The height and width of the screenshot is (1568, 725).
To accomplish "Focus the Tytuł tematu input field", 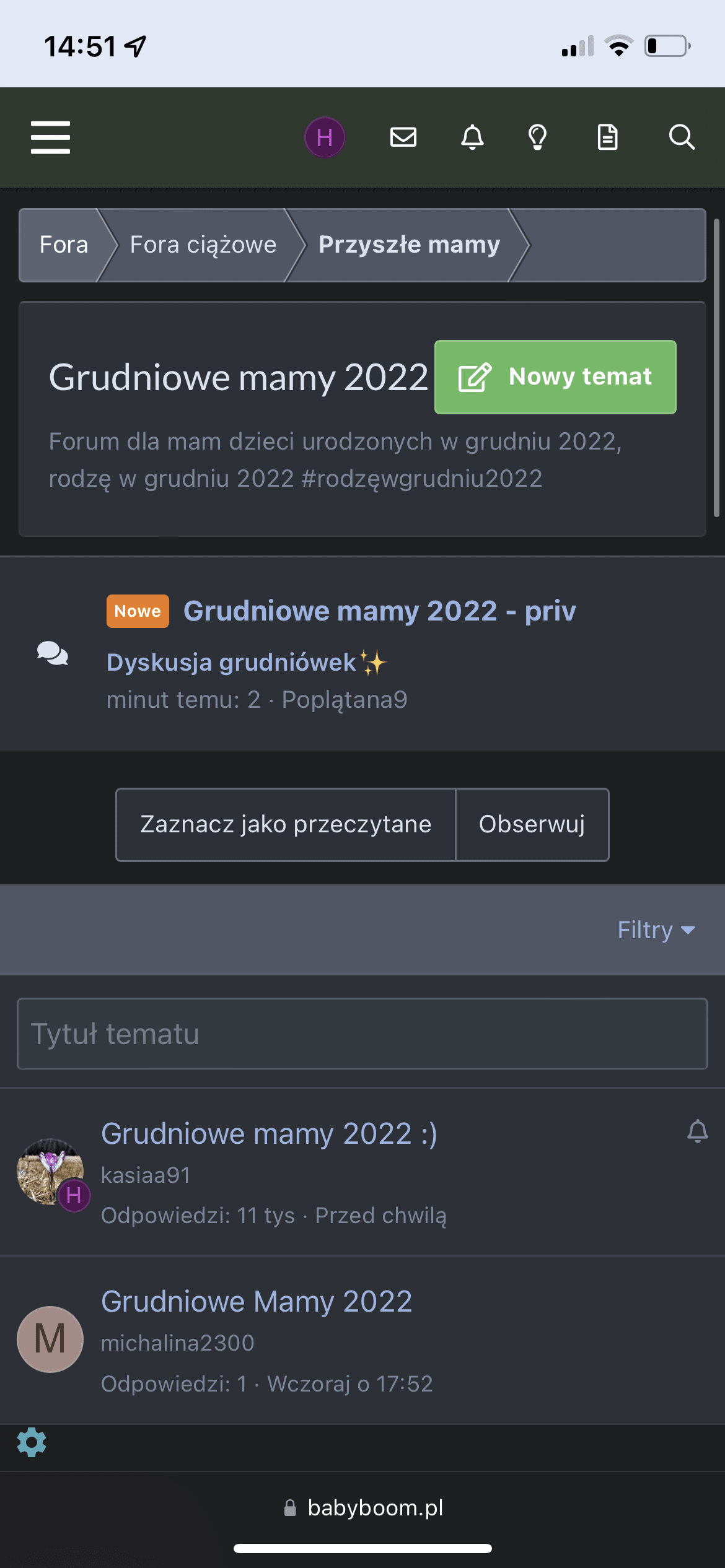I will [x=362, y=1034].
